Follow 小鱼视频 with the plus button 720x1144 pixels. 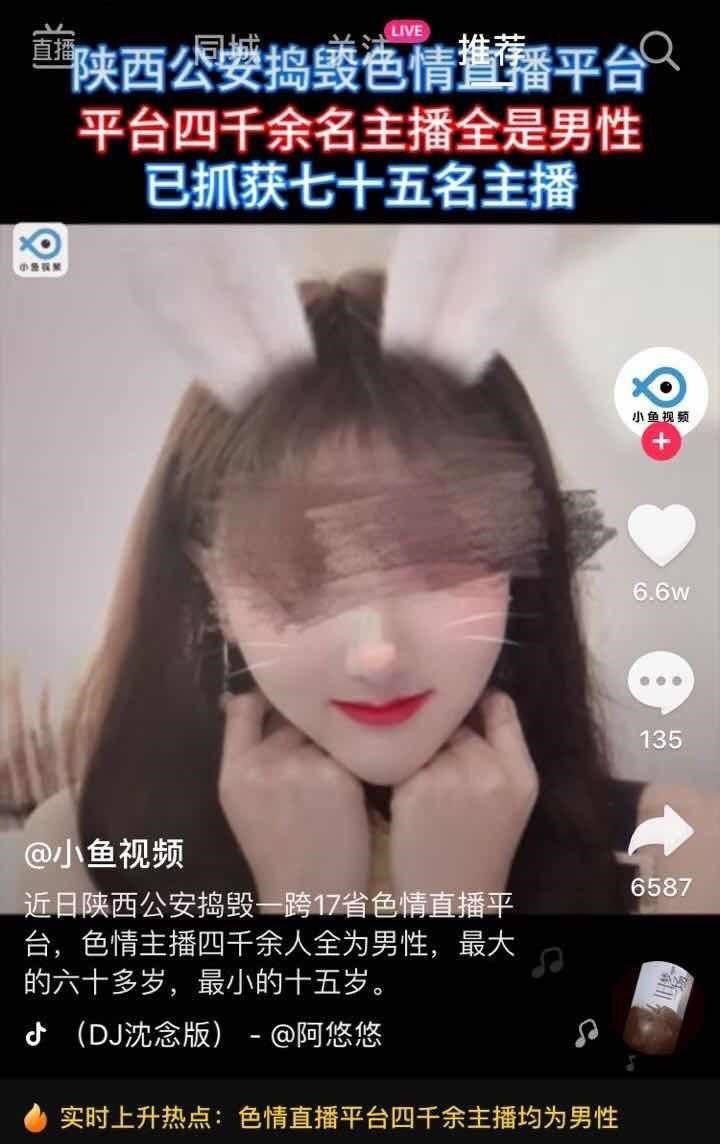[660, 441]
